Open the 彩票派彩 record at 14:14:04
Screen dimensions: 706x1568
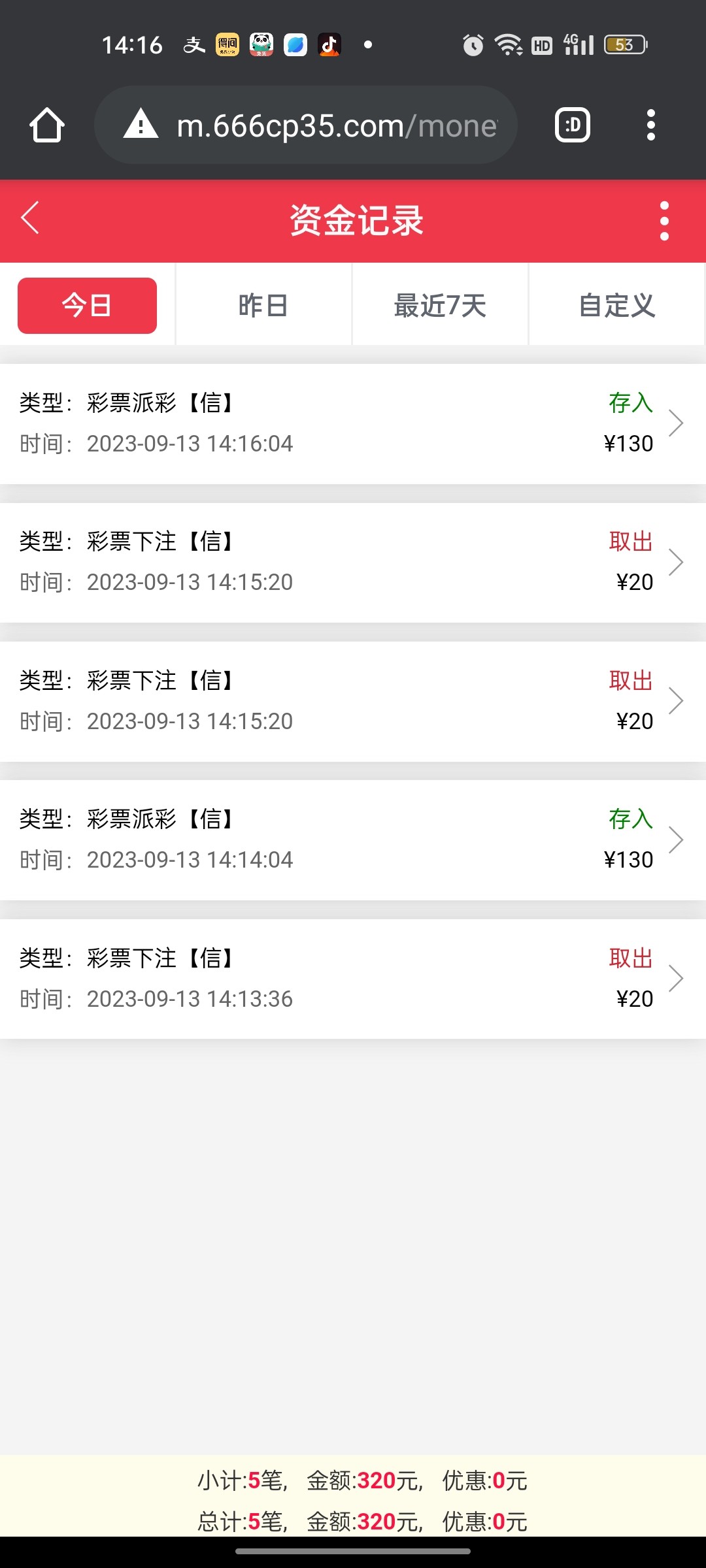[x=353, y=840]
